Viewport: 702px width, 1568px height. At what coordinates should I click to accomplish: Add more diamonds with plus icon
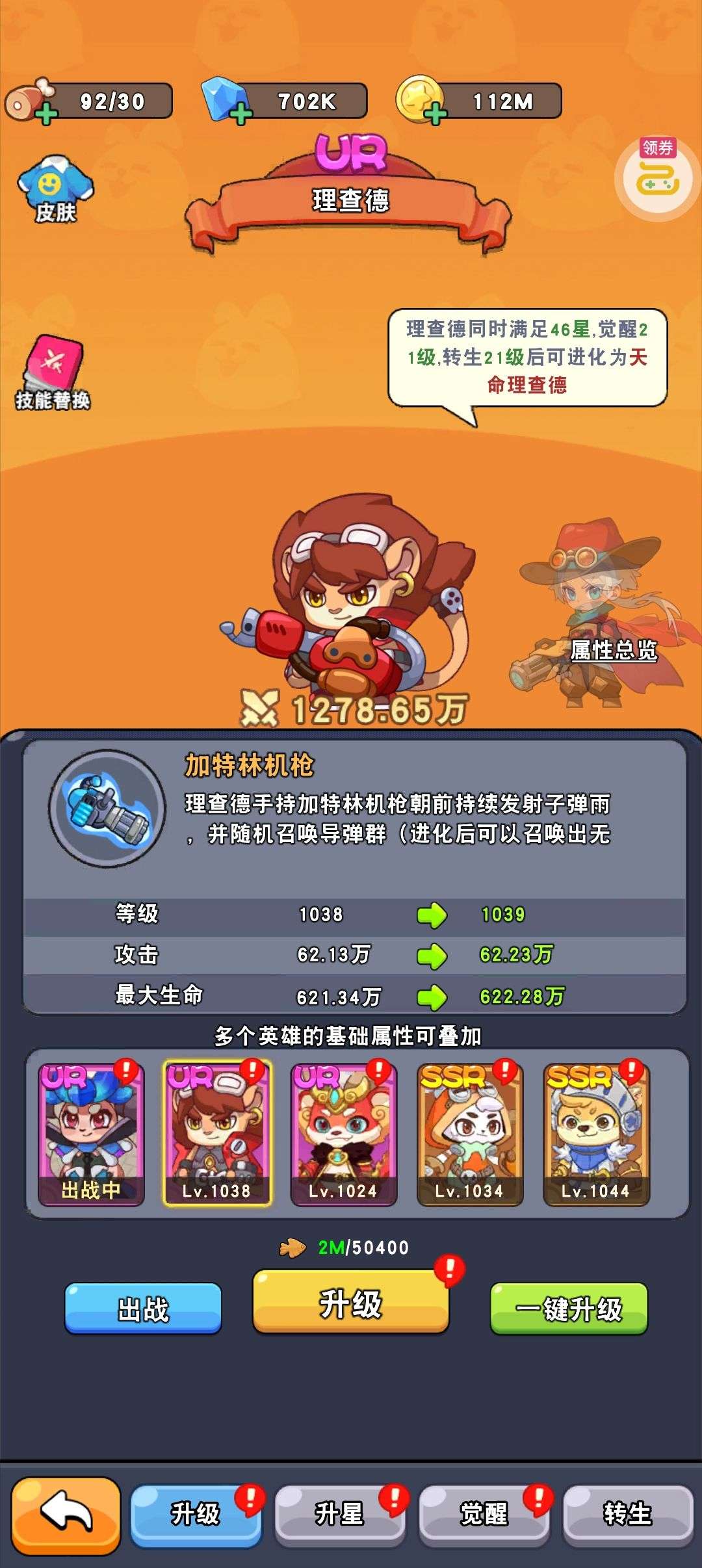pos(241,114)
